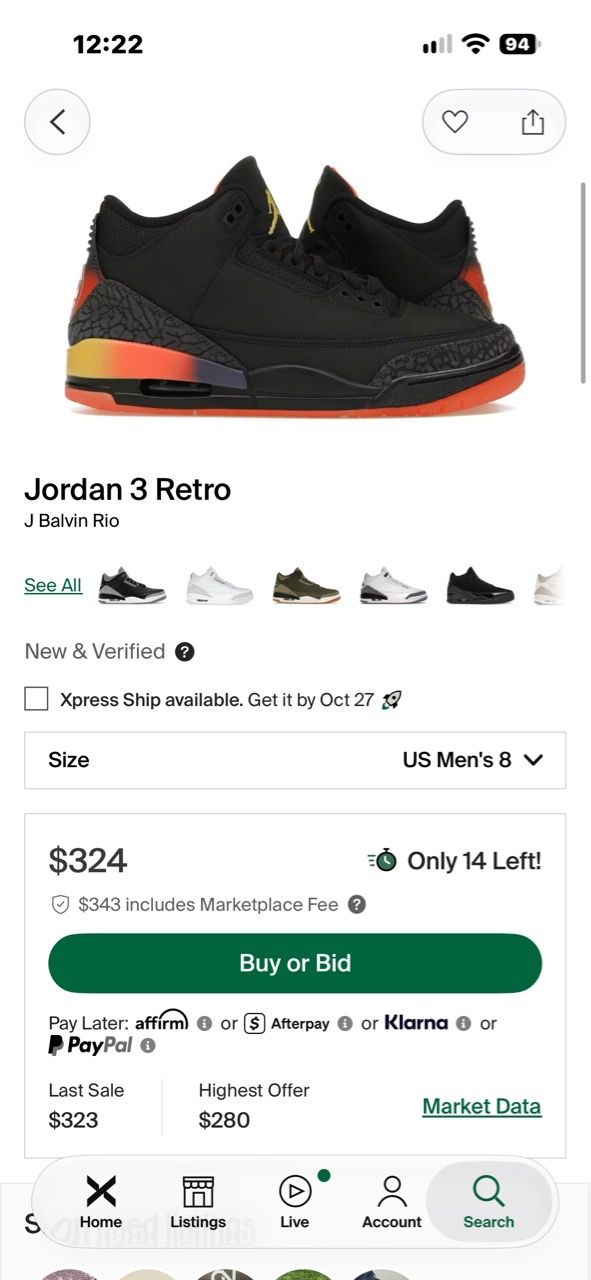Open the Search tab
This screenshot has width=591, height=1280.
(x=489, y=1201)
